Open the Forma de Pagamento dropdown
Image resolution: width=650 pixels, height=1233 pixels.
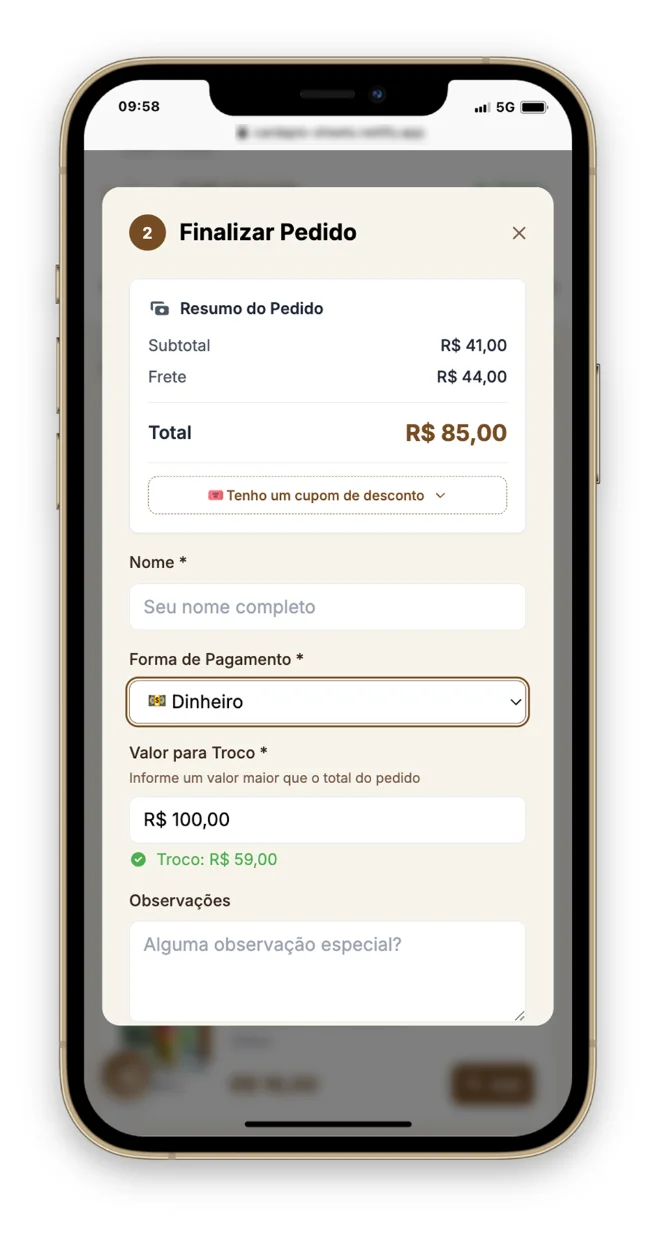[327, 702]
